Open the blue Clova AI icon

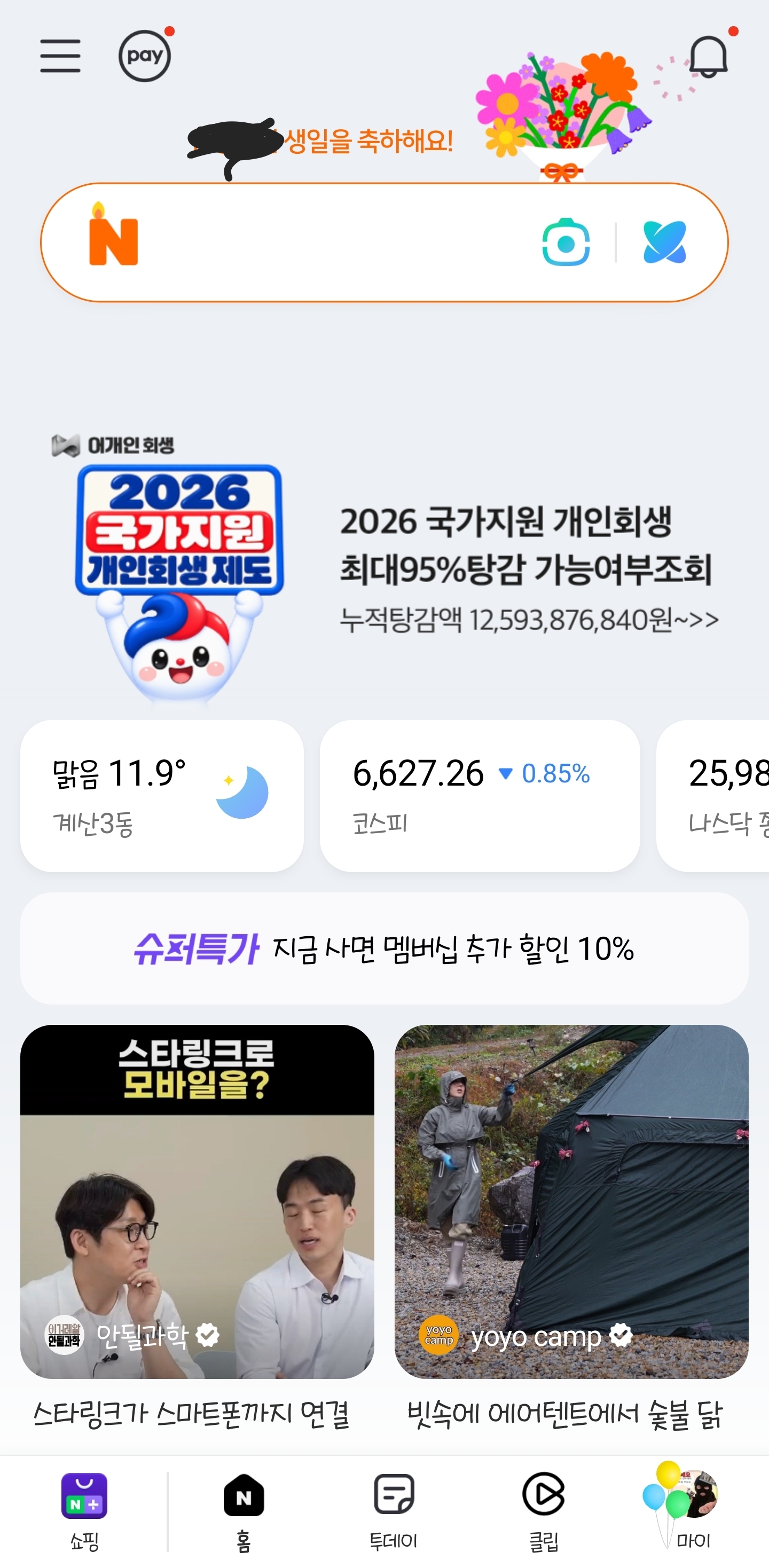pos(664,242)
